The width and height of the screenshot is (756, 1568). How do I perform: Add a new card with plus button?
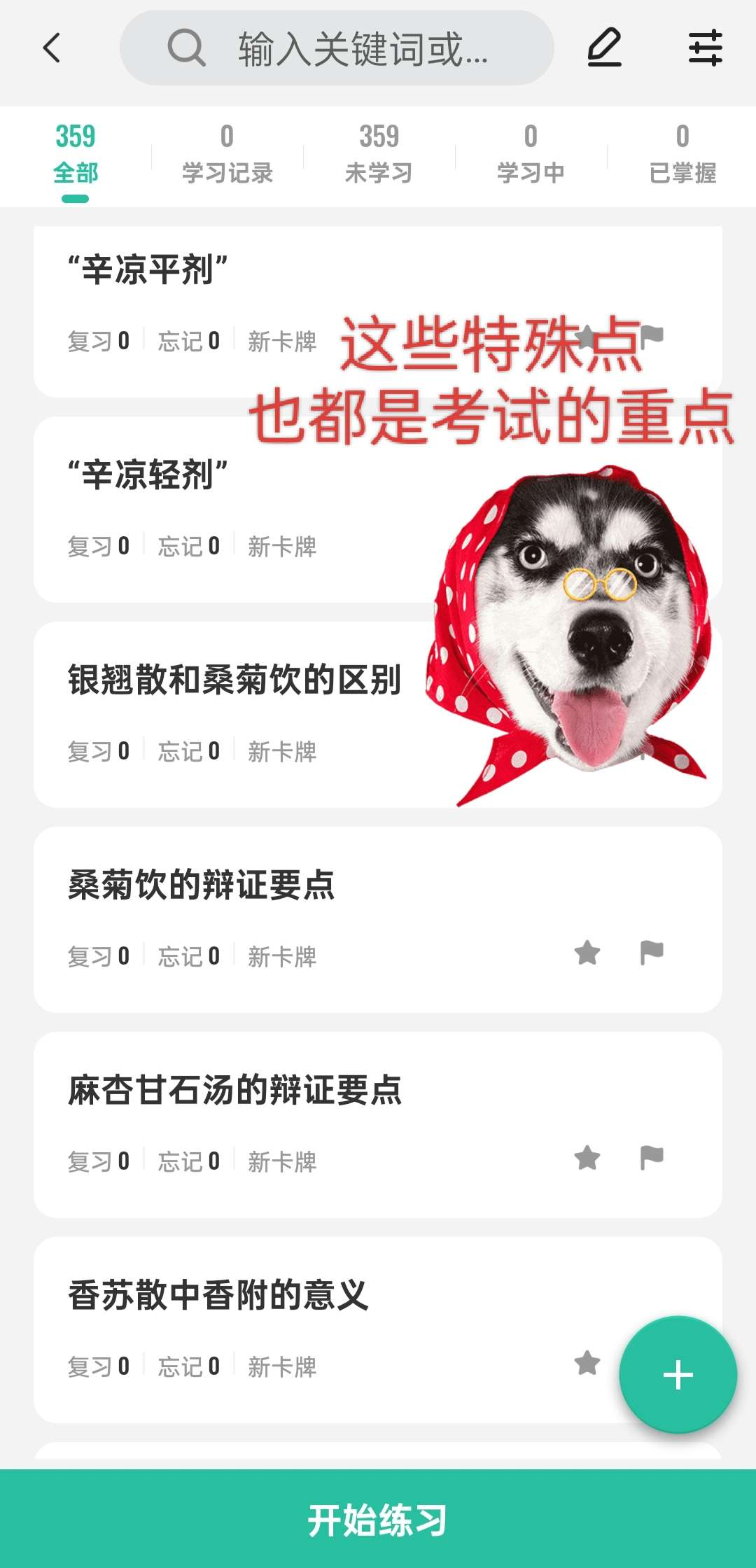[678, 1375]
